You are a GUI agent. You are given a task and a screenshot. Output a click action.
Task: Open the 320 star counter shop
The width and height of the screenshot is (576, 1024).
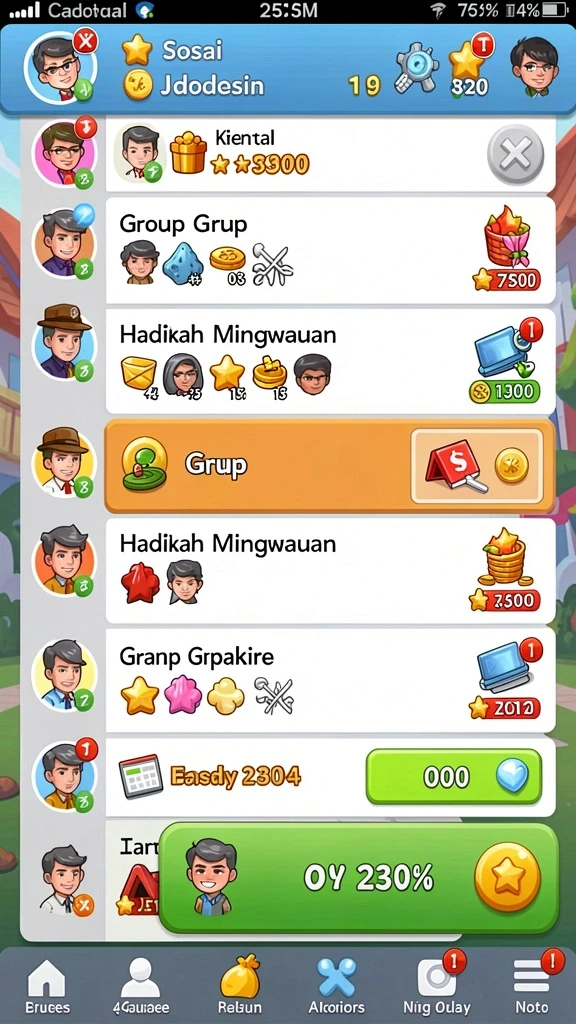(469, 69)
